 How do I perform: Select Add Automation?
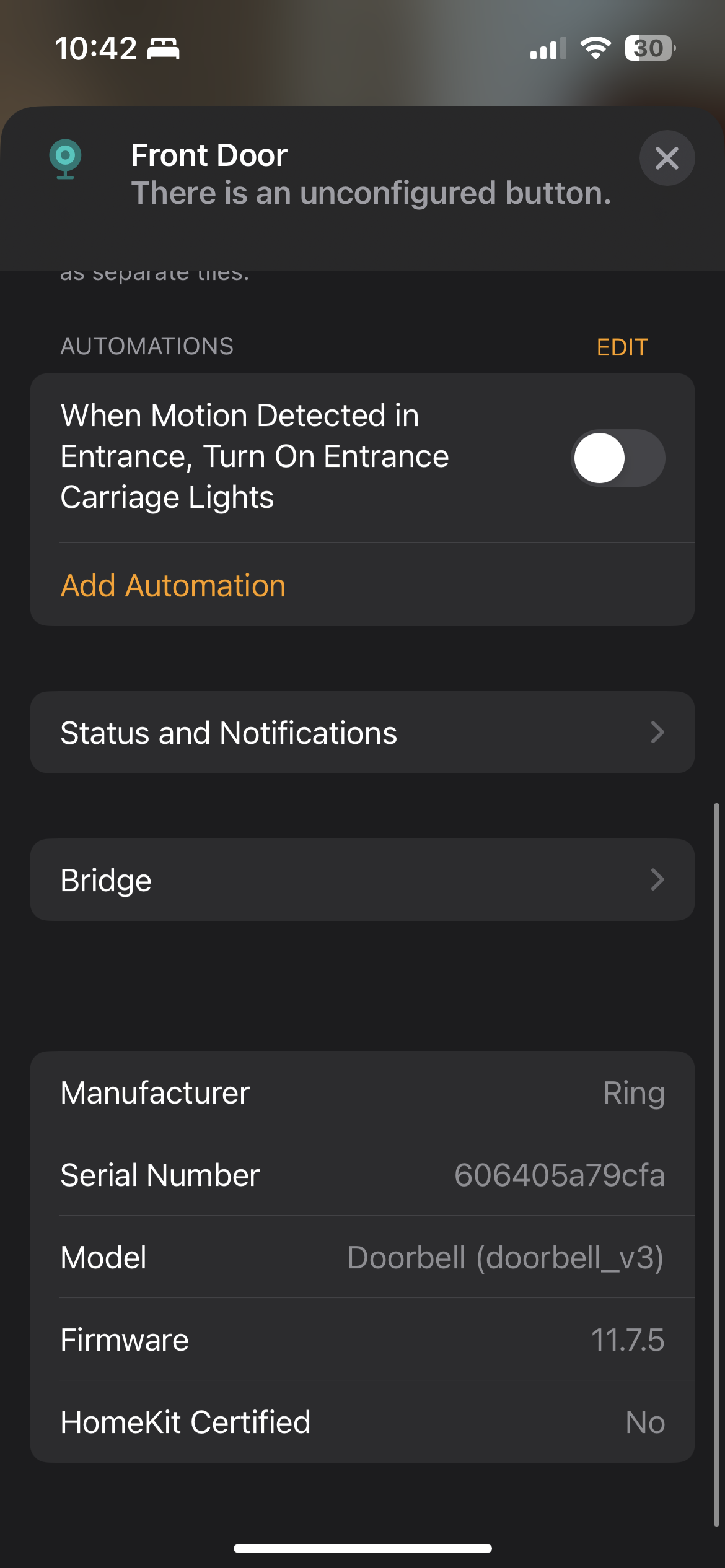coord(173,585)
